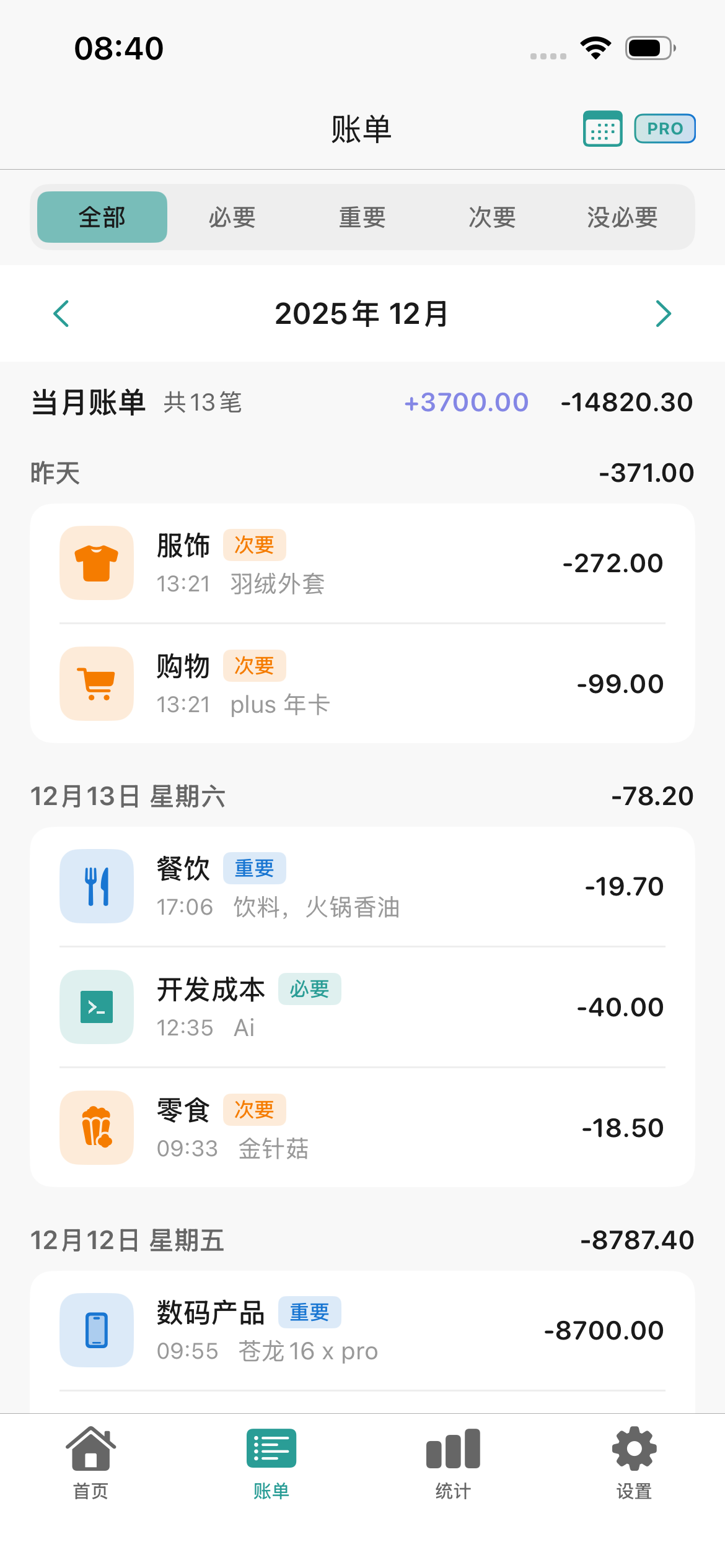Open the 开发成本 Ai entry
Screen dimensions: 725x1568
(x=362, y=1007)
